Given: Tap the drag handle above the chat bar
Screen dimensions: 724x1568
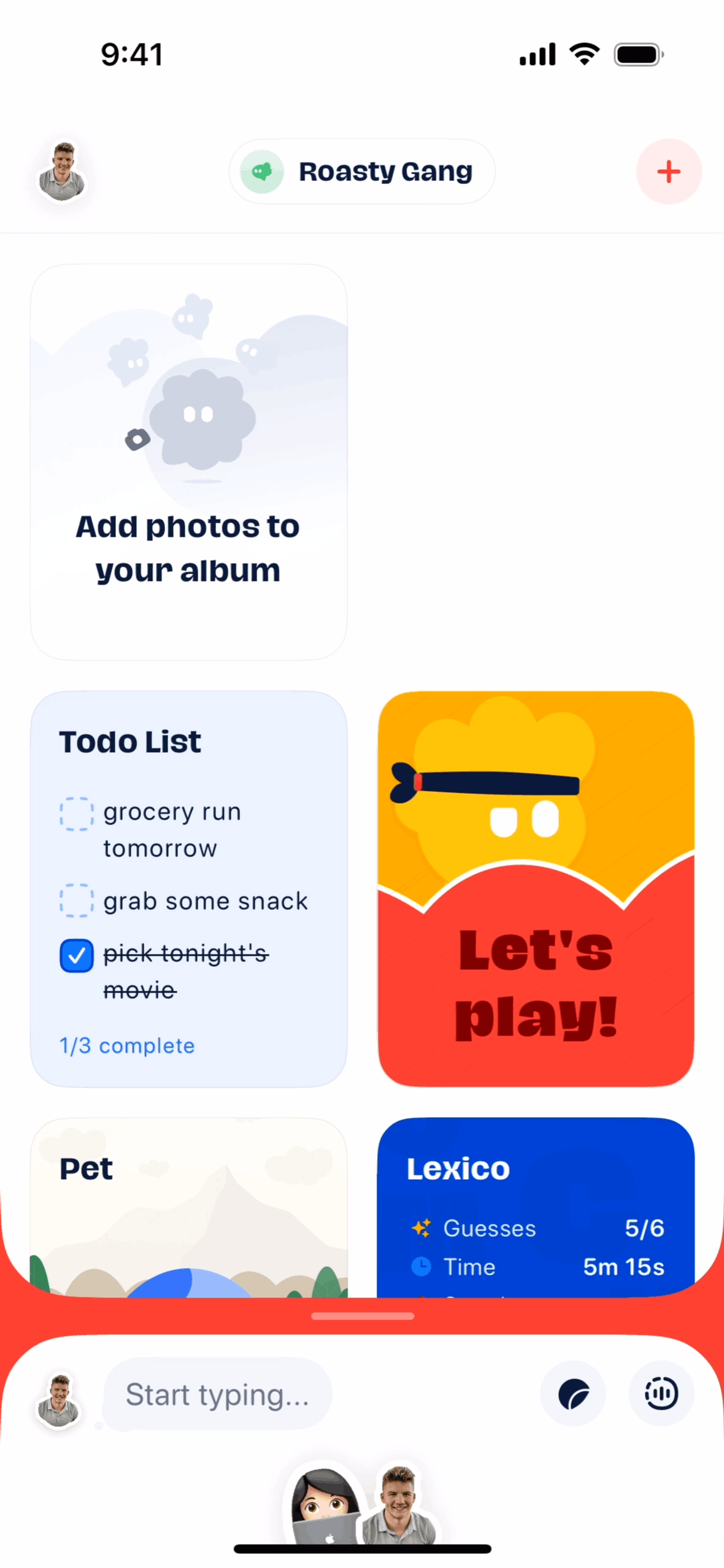Looking at the screenshot, I should (x=362, y=1316).
